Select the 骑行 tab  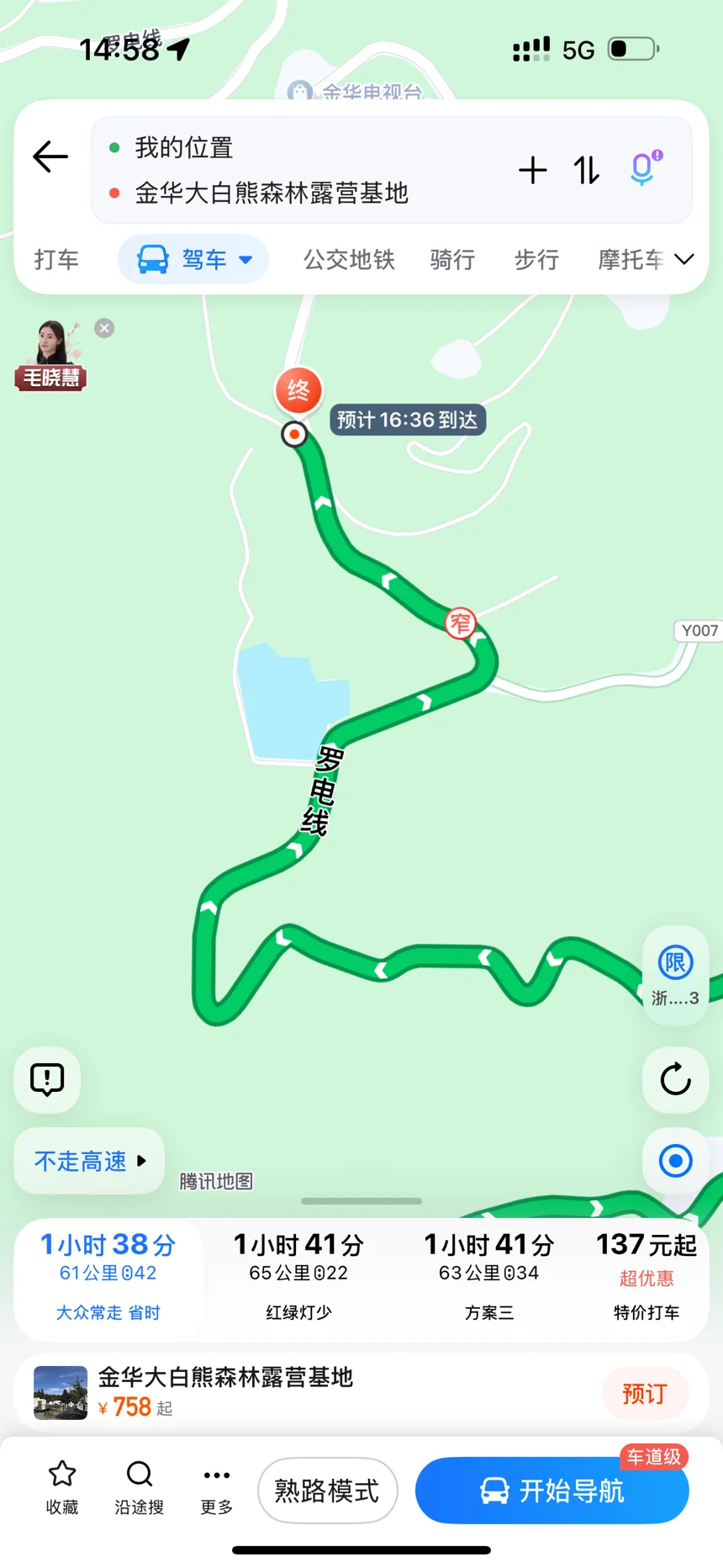coord(452,260)
